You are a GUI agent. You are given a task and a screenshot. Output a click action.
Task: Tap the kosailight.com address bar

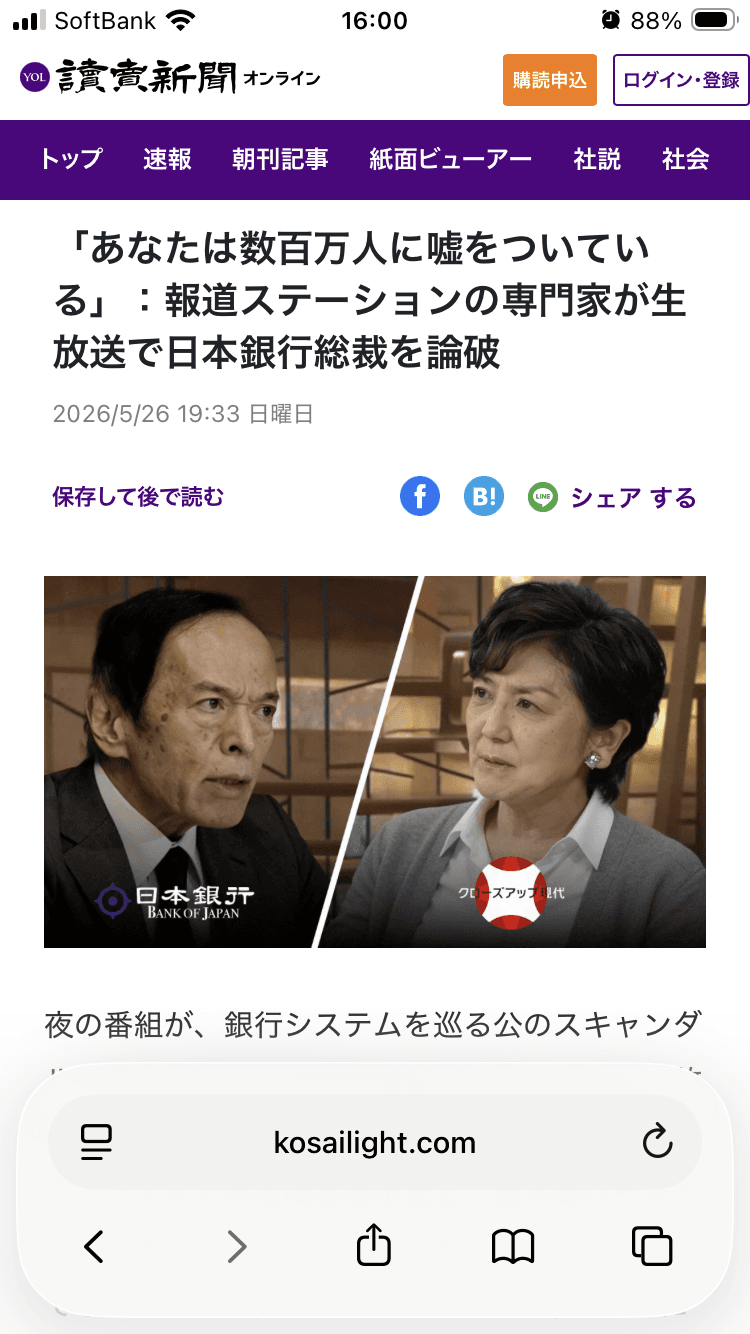coord(375,1143)
